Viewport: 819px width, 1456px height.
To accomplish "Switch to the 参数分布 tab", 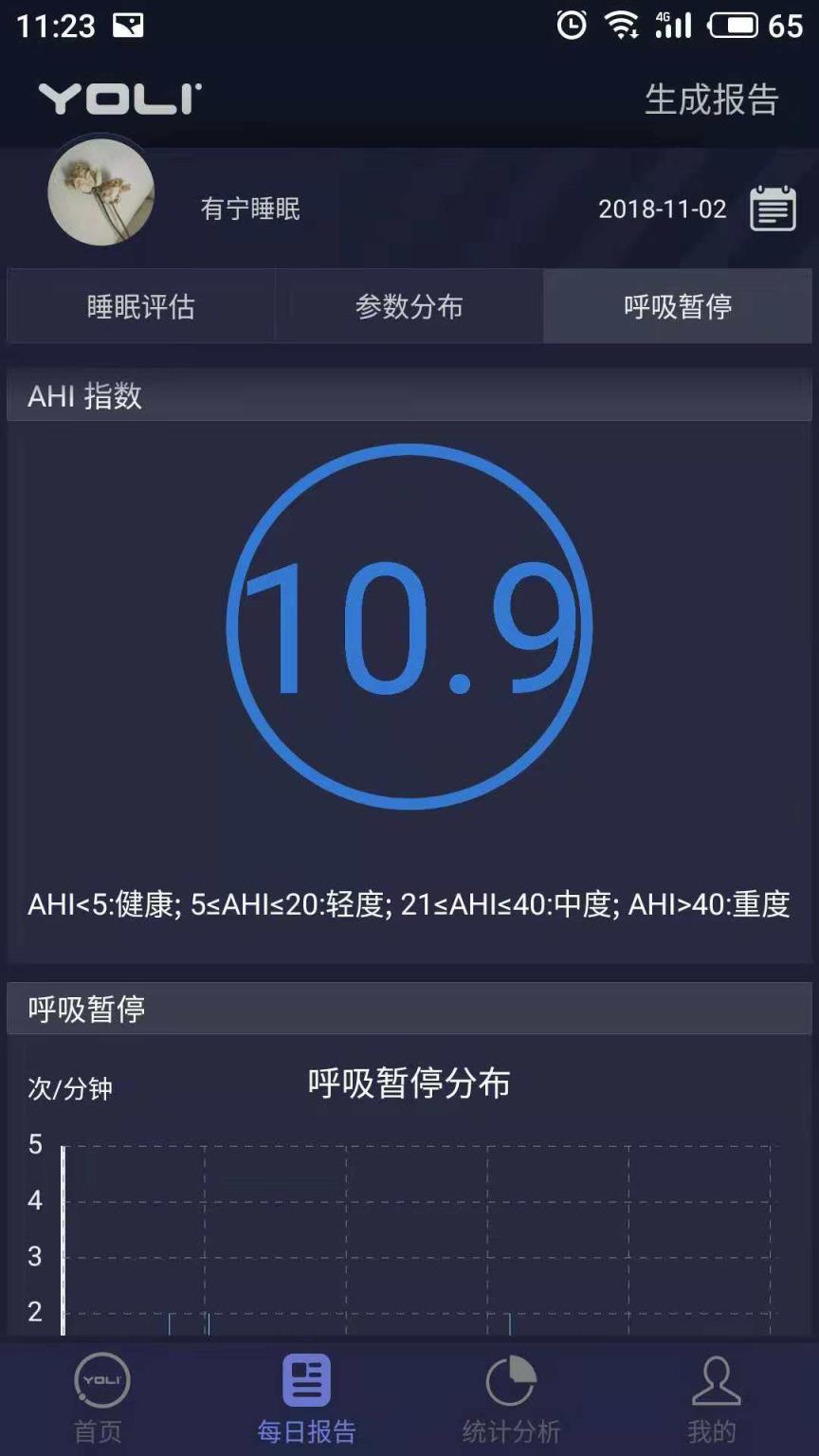I will coord(409,305).
